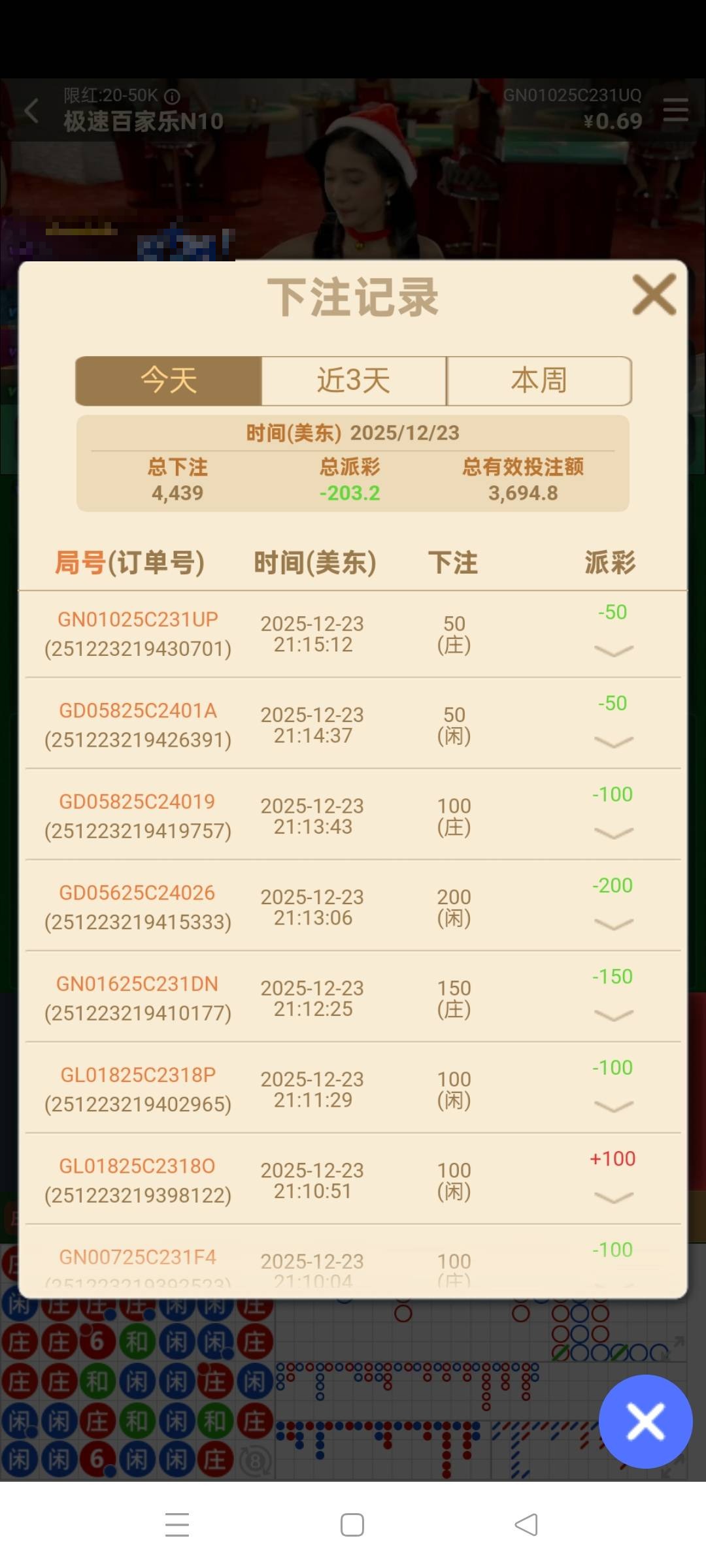706x1568 pixels.
Task: Expand details for record GN01025C231UP
Action: pos(613,651)
